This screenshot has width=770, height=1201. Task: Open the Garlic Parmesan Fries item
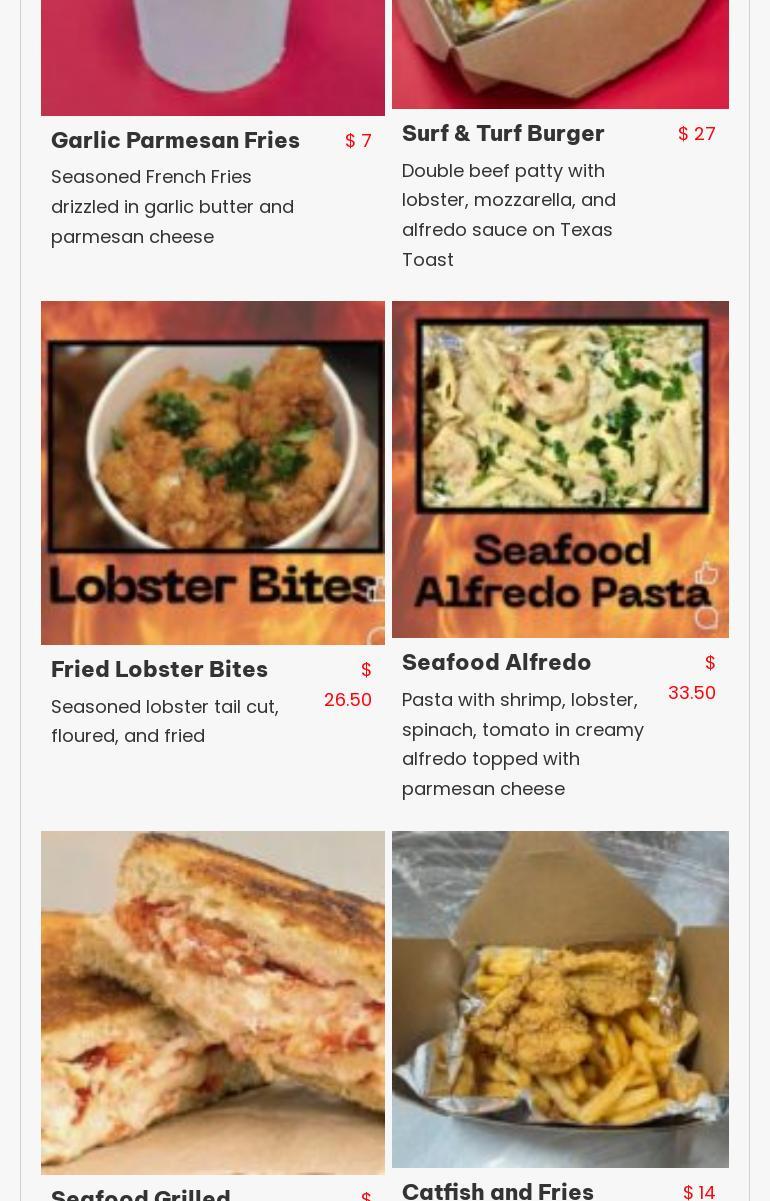click(175, 141)
